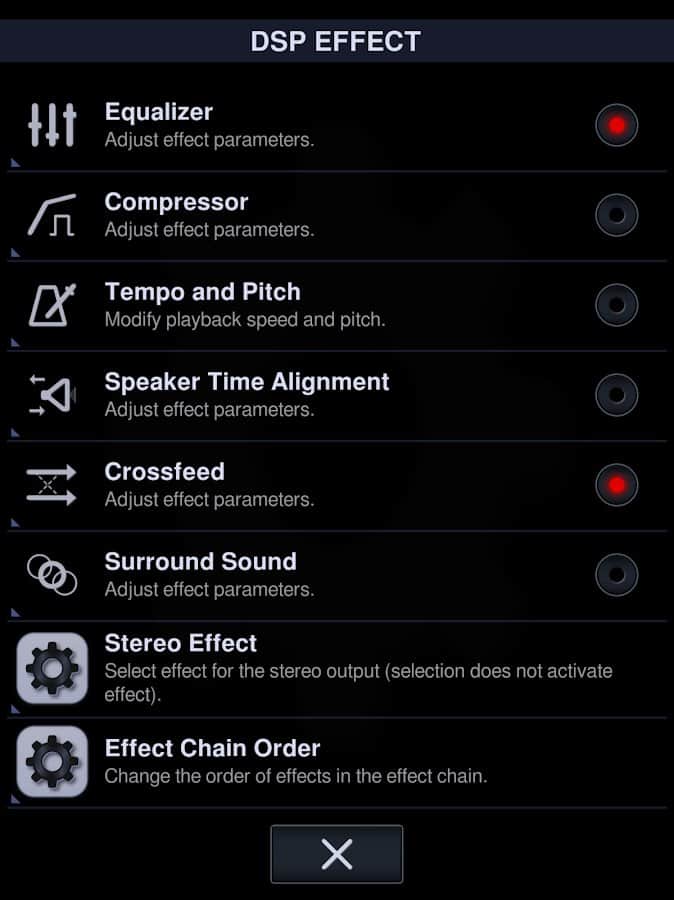Enable the Surround Sound toggle
Screen dimensions: 674x900
pyautogui.click(x=616, y=575)
